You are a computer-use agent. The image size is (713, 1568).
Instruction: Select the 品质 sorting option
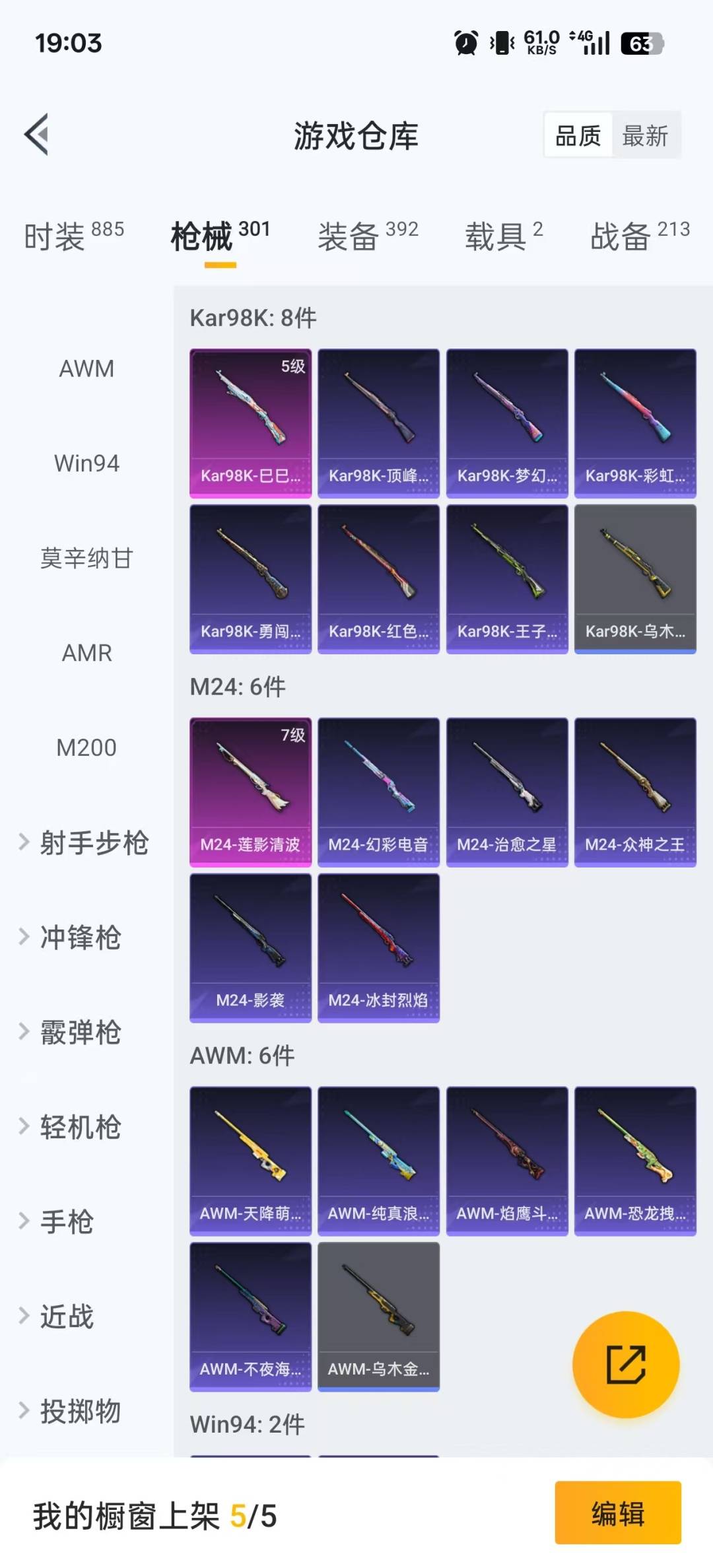[x=578, y=136]
